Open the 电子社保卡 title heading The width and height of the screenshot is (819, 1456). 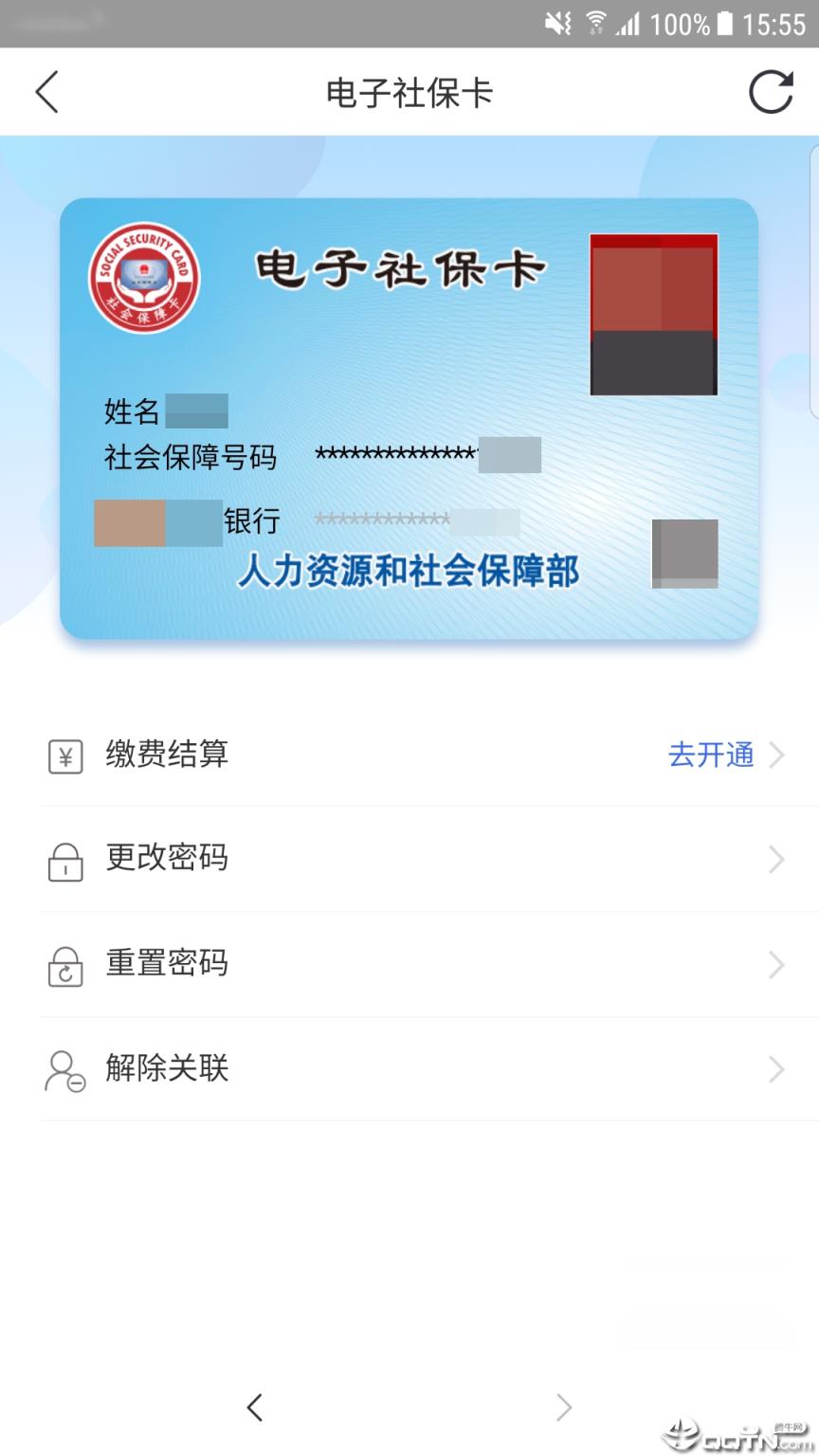(x=409, y=92)
